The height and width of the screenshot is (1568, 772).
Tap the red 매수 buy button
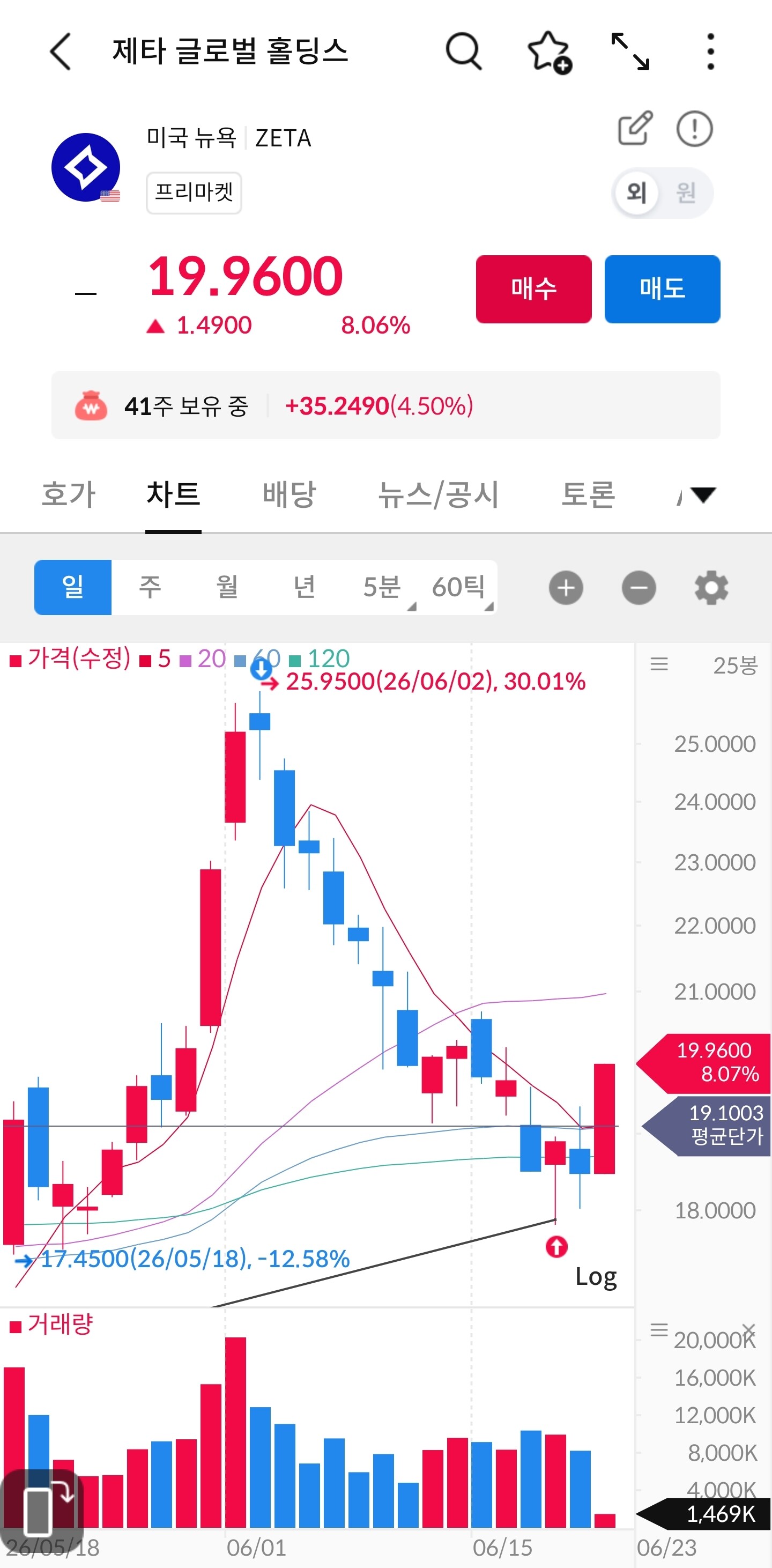[533, 289]
